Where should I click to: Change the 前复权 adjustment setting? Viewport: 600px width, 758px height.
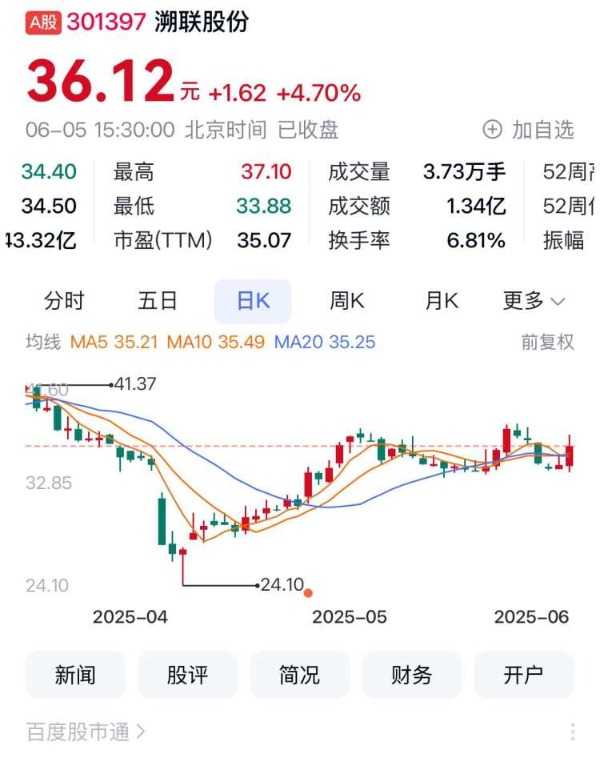coord(548,342)
